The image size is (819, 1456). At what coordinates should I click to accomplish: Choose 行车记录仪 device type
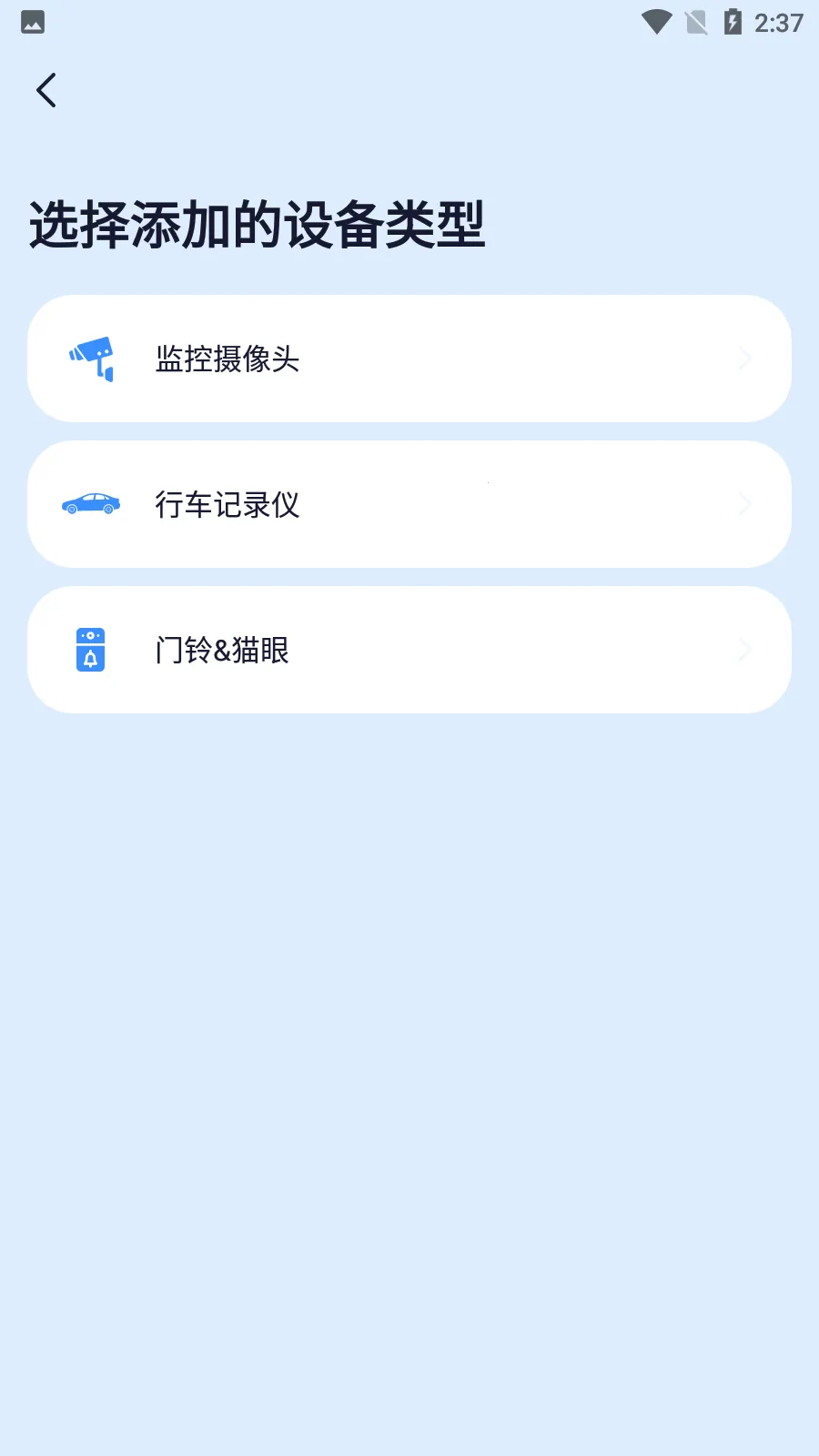[409, 504]
